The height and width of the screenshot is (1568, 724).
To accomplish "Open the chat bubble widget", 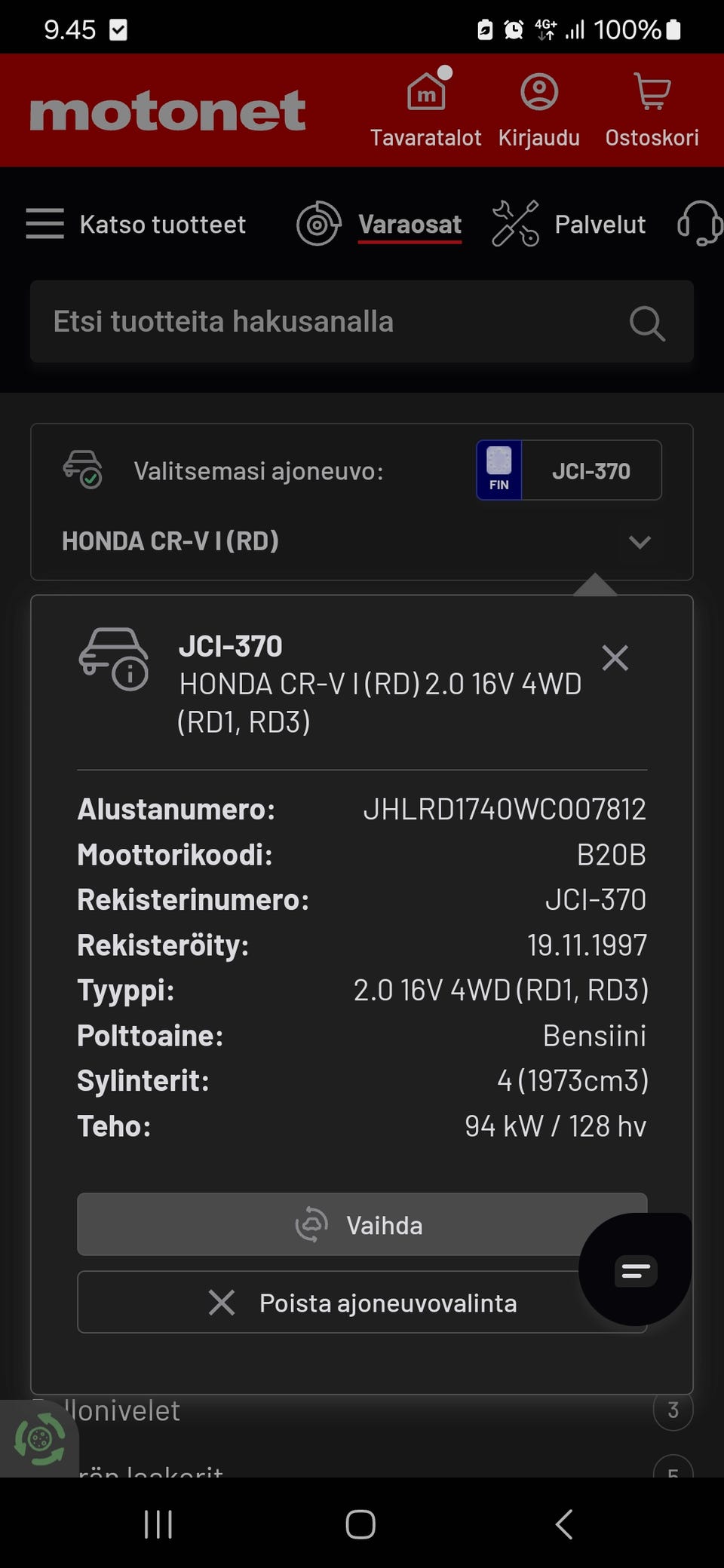I will click(x=636, y=1271).
